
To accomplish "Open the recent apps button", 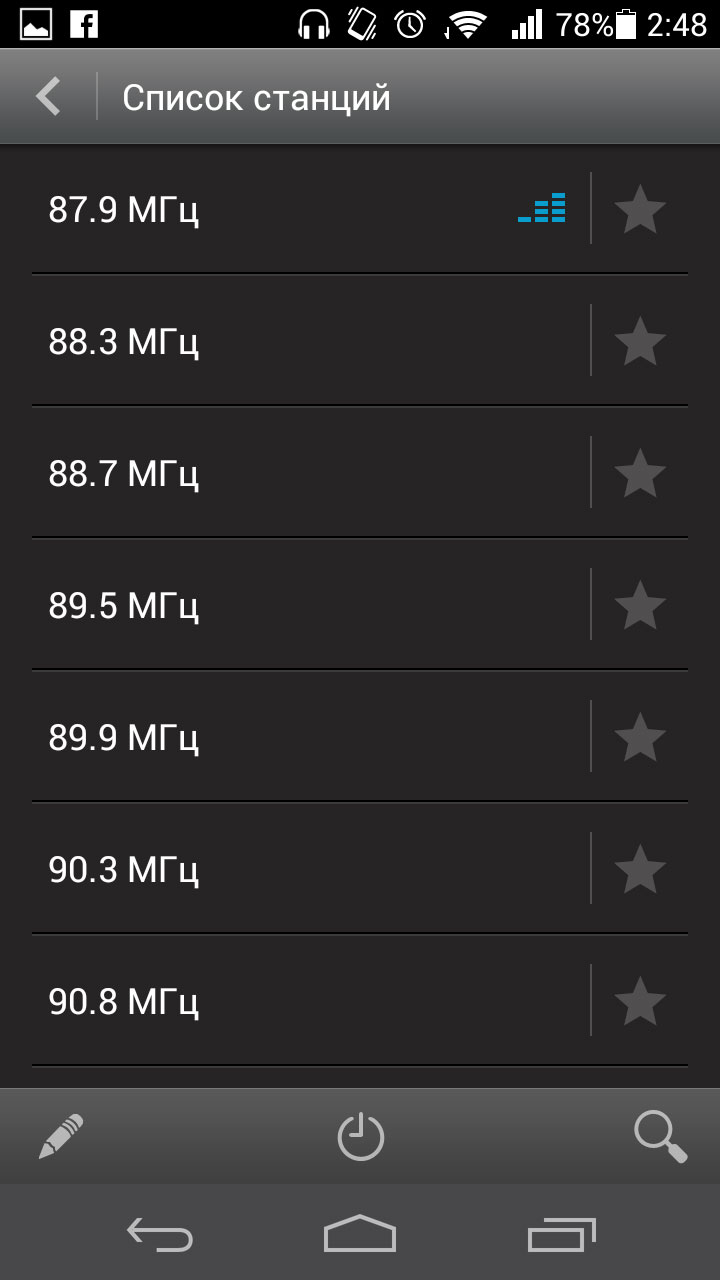I will point(561,1233).
